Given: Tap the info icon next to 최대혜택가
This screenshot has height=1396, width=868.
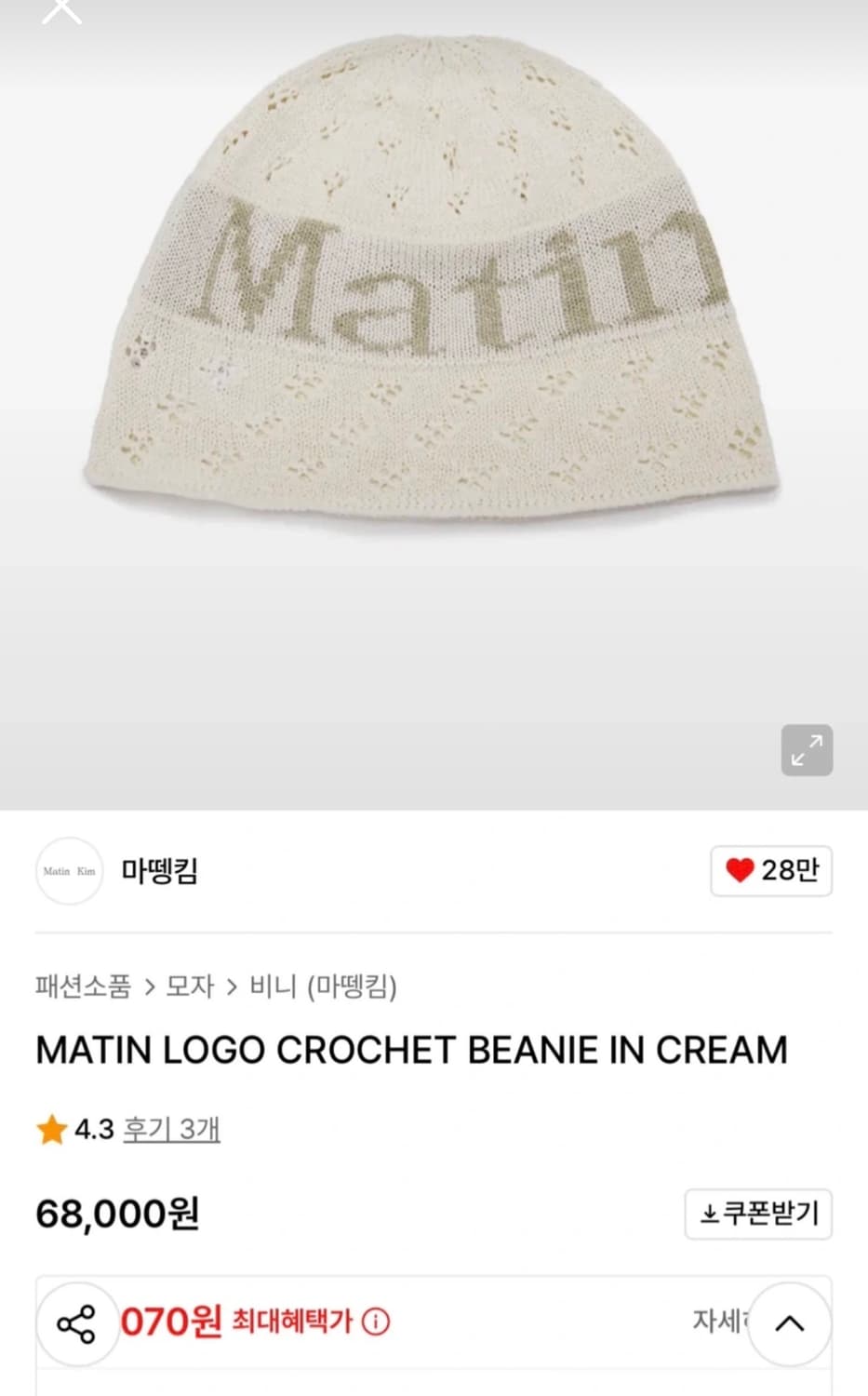Looking at the screenshot, I should (x=376, y=1322).
